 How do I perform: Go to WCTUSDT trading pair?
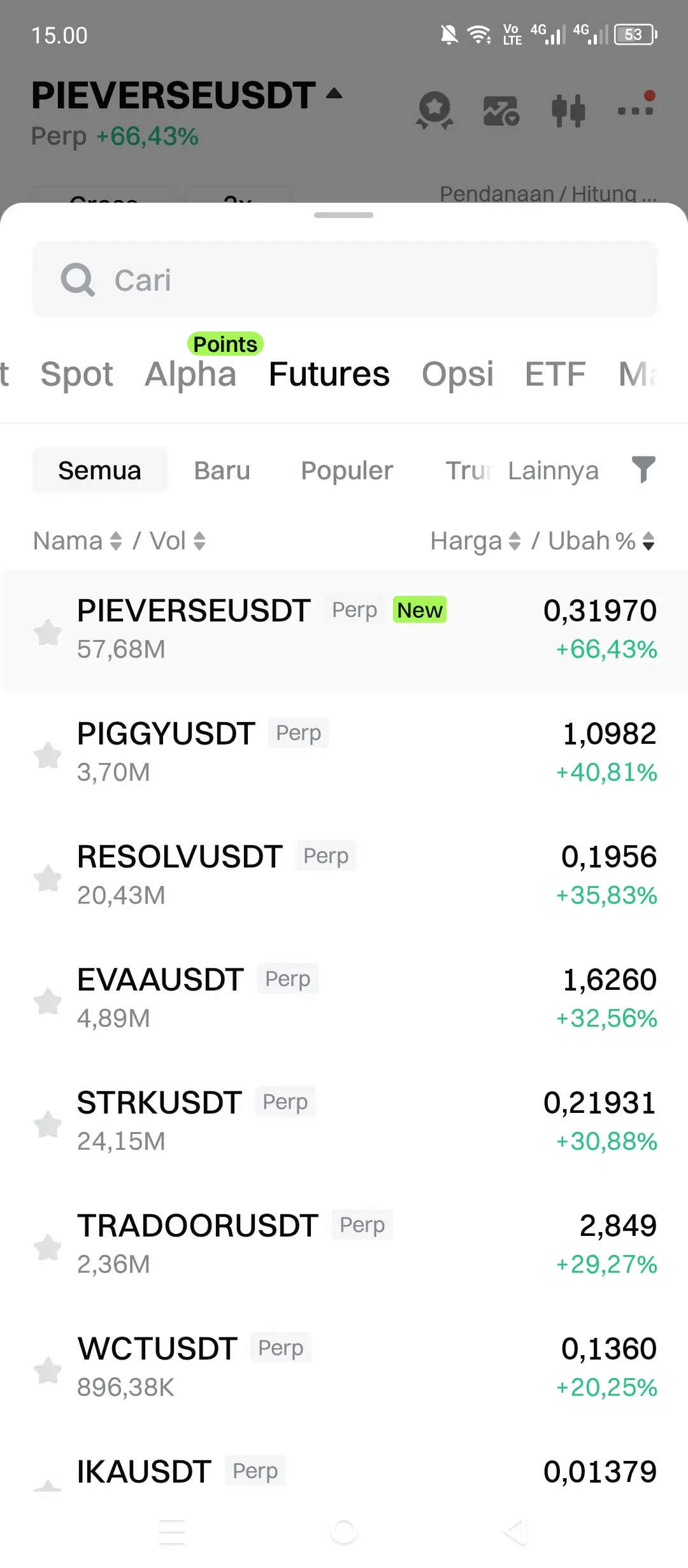344,1367
